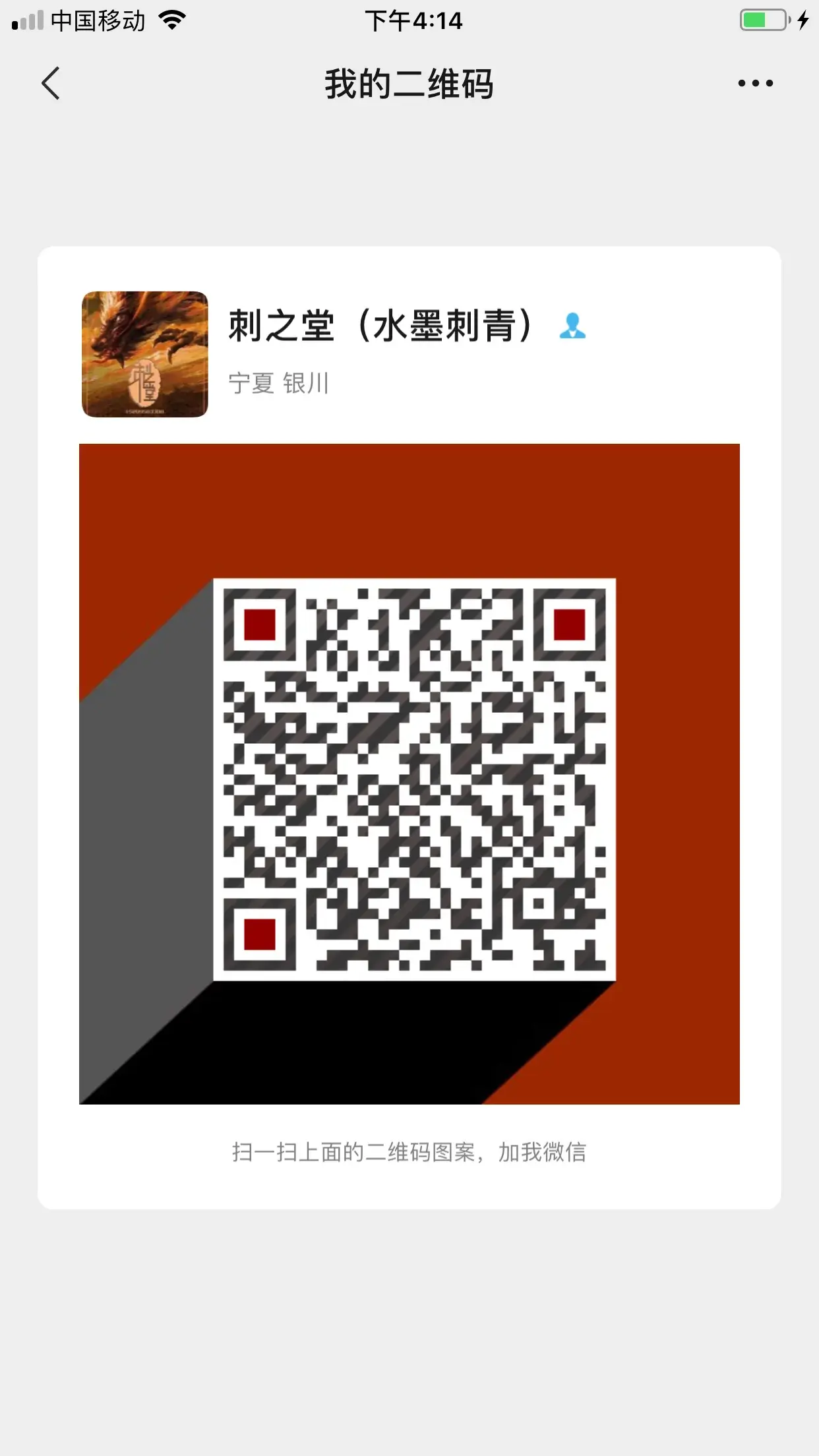Go back from My QR Code page

[51, 84]
